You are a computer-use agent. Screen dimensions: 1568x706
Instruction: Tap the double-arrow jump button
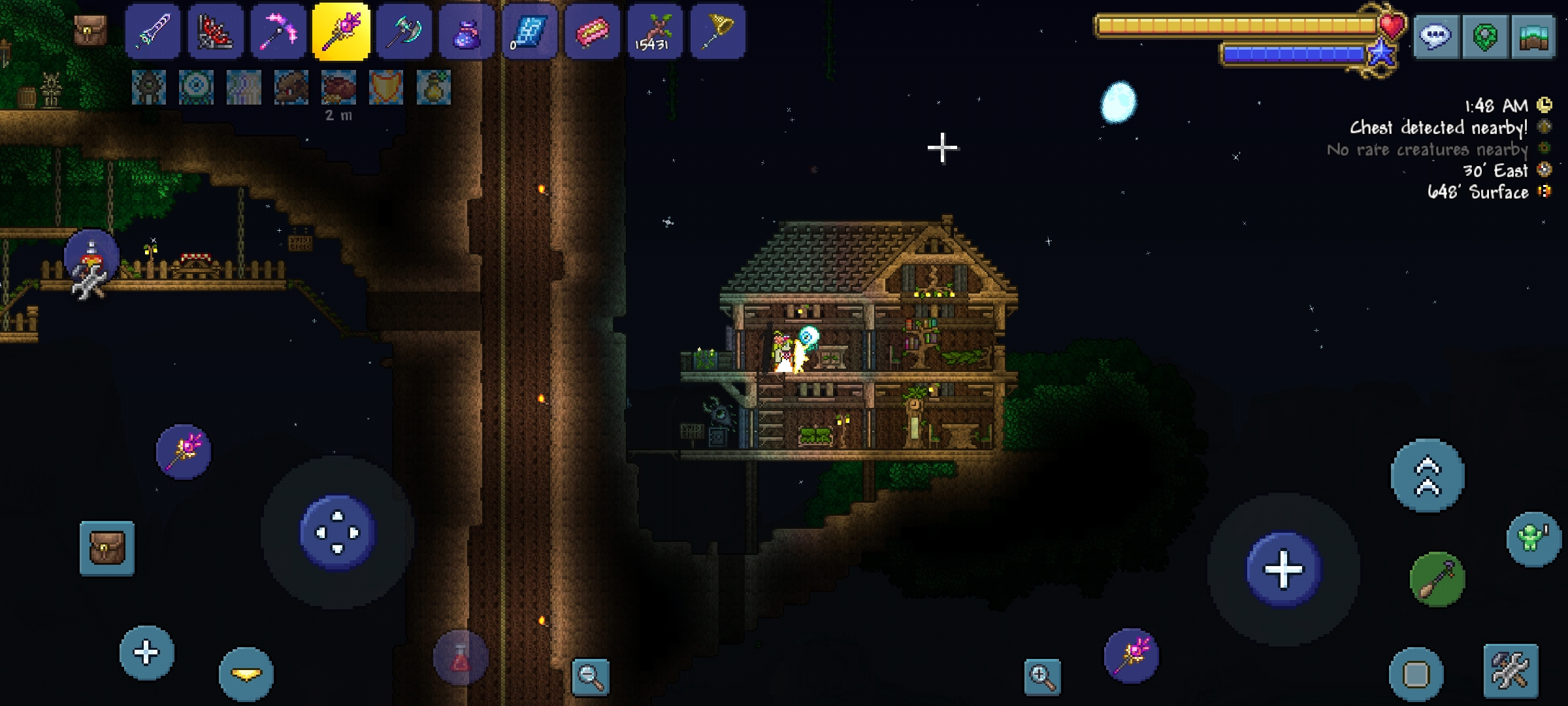coord(1428,475)
